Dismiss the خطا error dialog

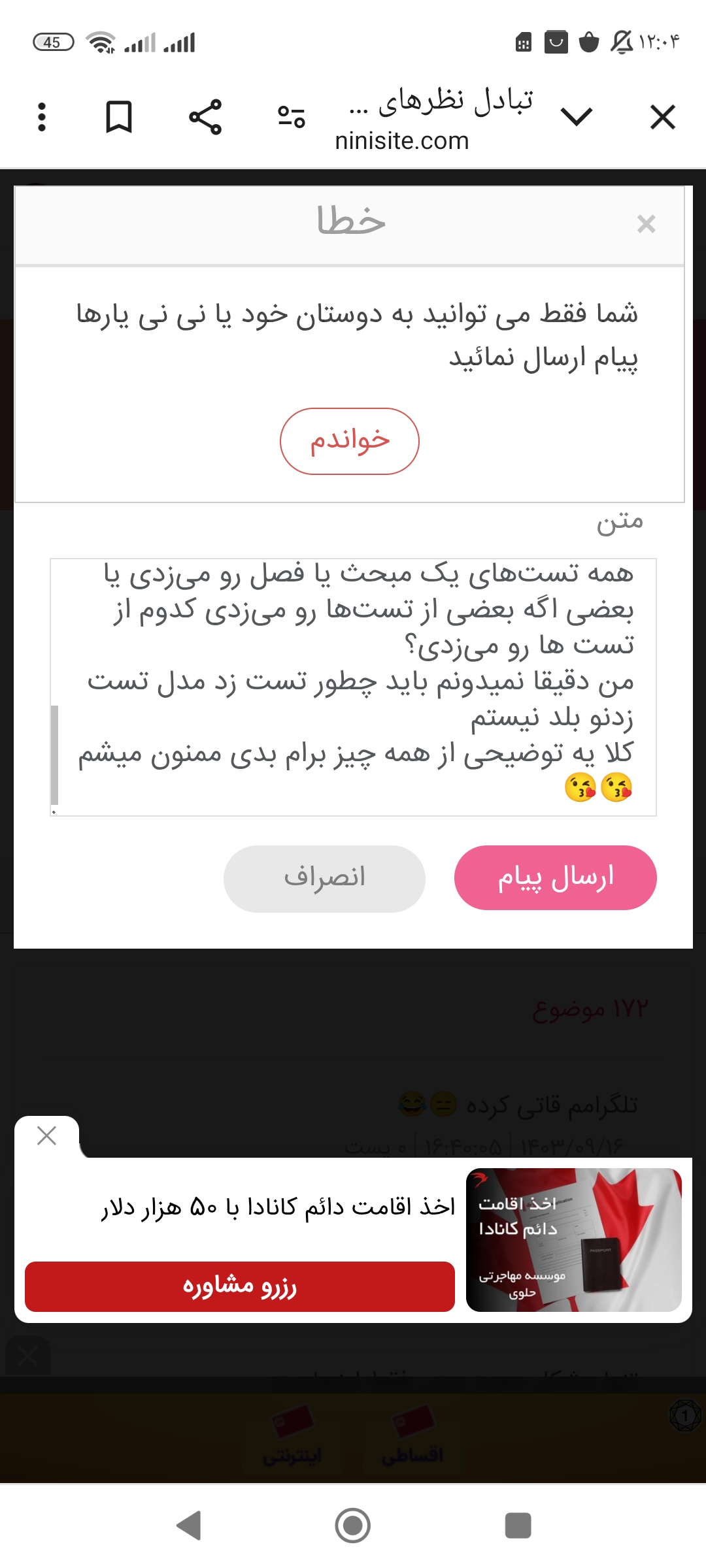pos(646,224)
